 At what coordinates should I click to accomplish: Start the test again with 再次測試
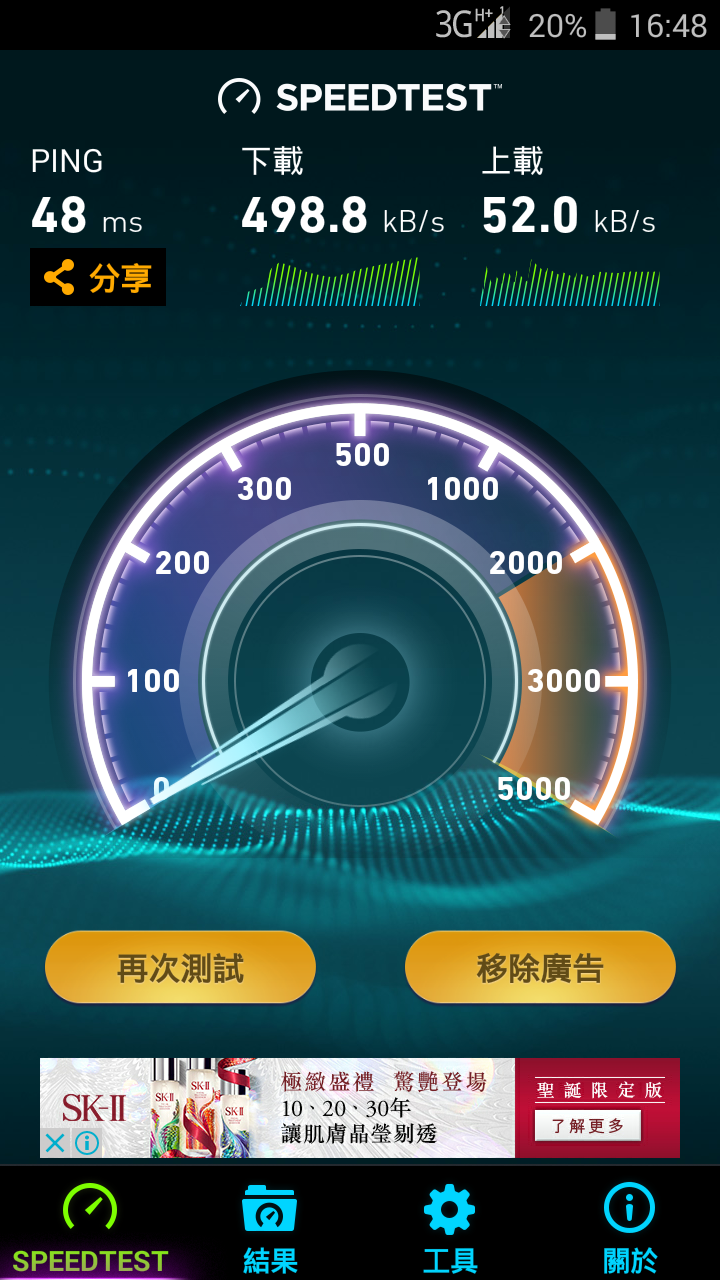pos(180,968)
